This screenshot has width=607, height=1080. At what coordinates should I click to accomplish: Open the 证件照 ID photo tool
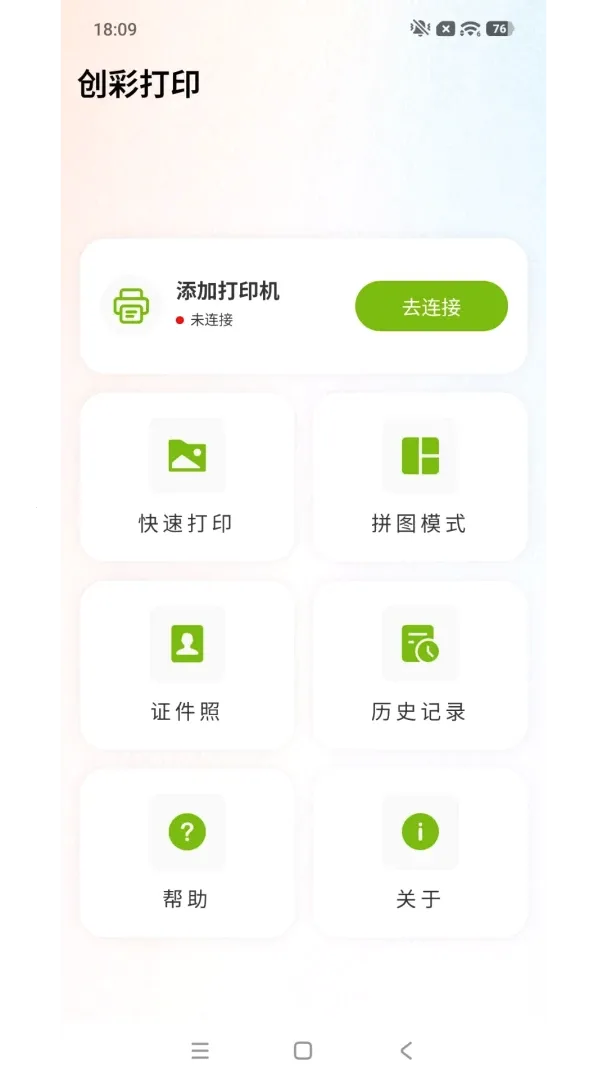pyautogui.click(x=187, y=665)
